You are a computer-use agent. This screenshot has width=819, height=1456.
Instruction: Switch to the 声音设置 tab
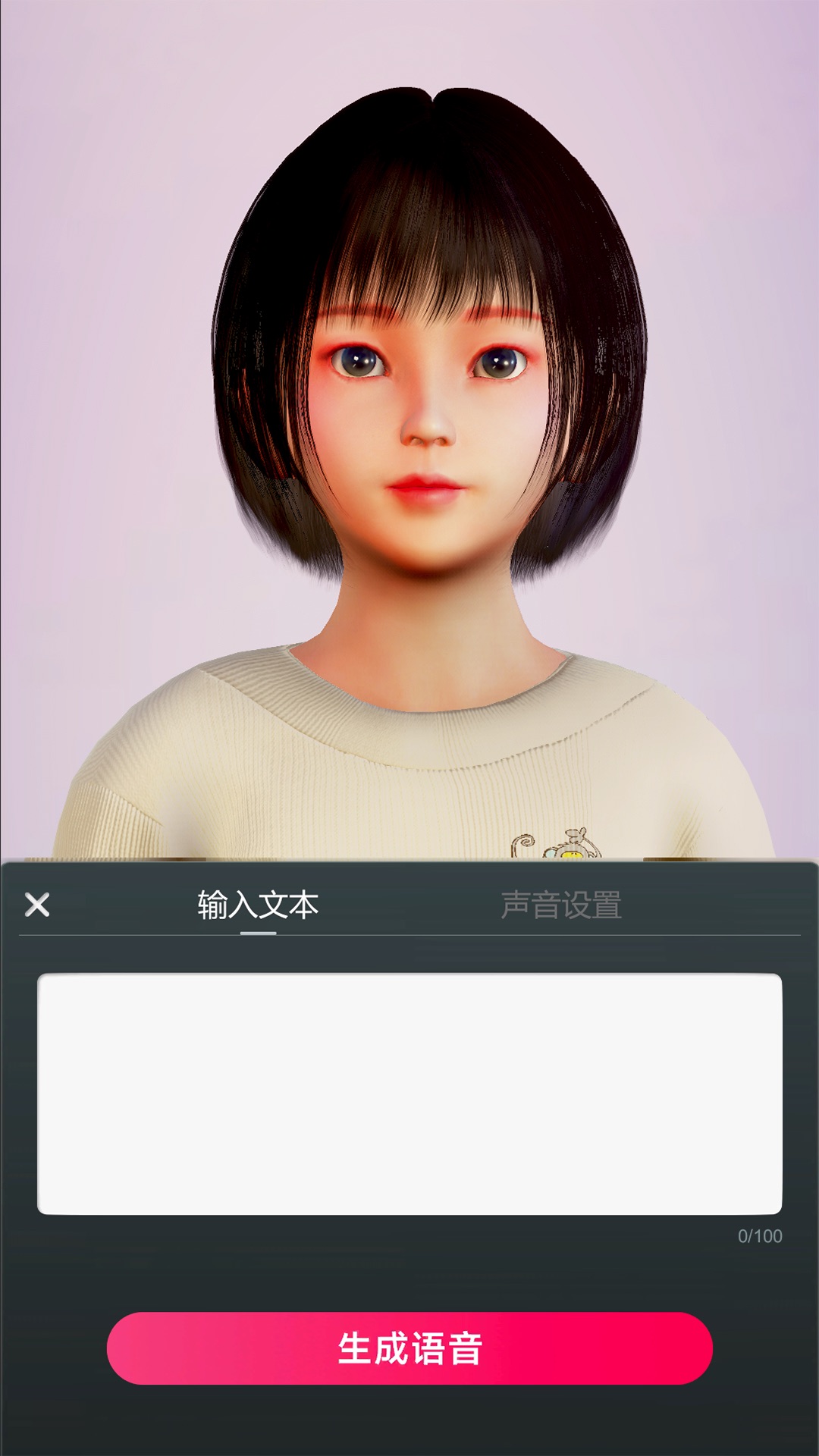(x=561, y=905)
